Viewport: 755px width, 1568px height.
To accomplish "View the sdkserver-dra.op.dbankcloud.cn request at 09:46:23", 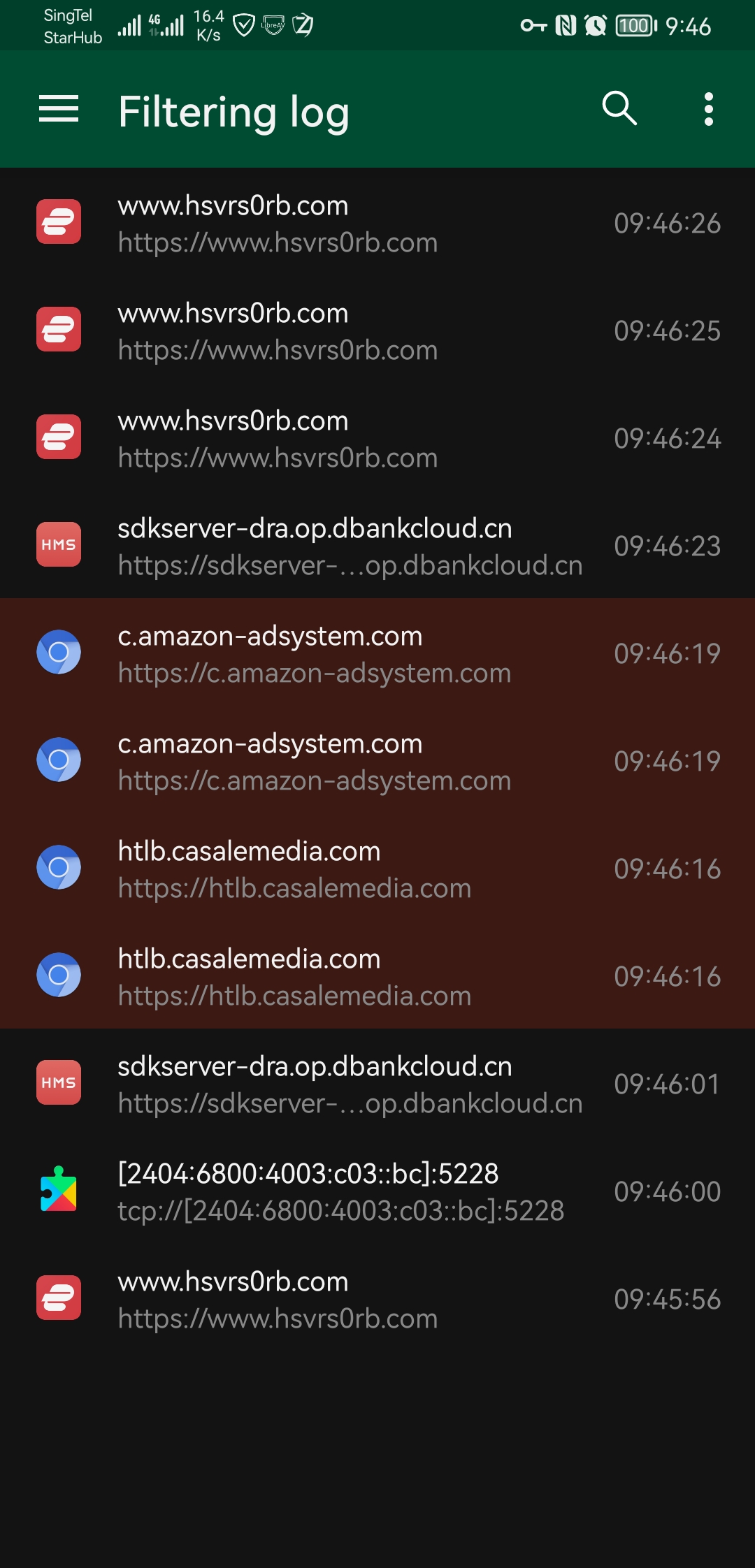I will (x=377, y=546).
